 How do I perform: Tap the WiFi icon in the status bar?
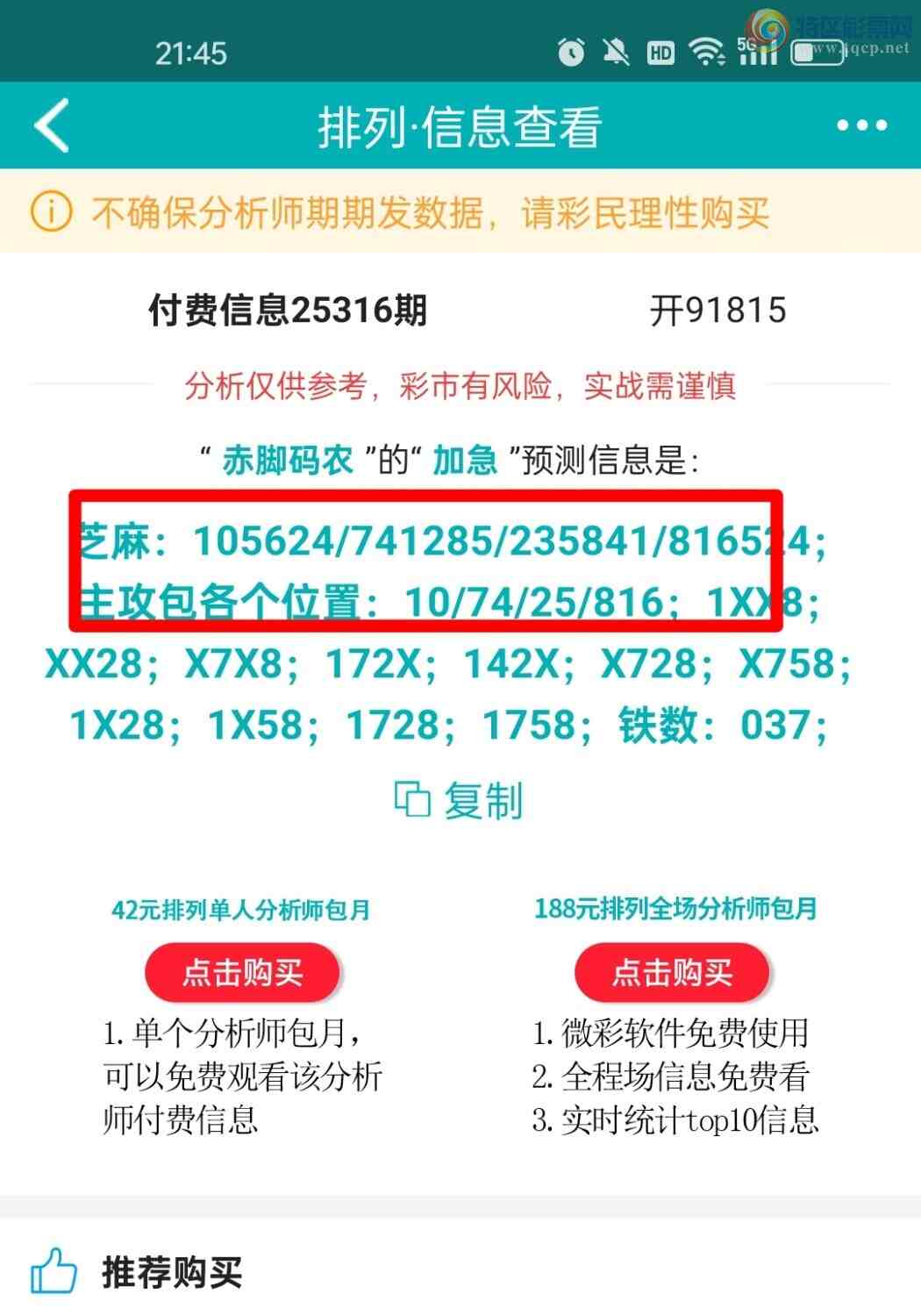tap(707, 53)
